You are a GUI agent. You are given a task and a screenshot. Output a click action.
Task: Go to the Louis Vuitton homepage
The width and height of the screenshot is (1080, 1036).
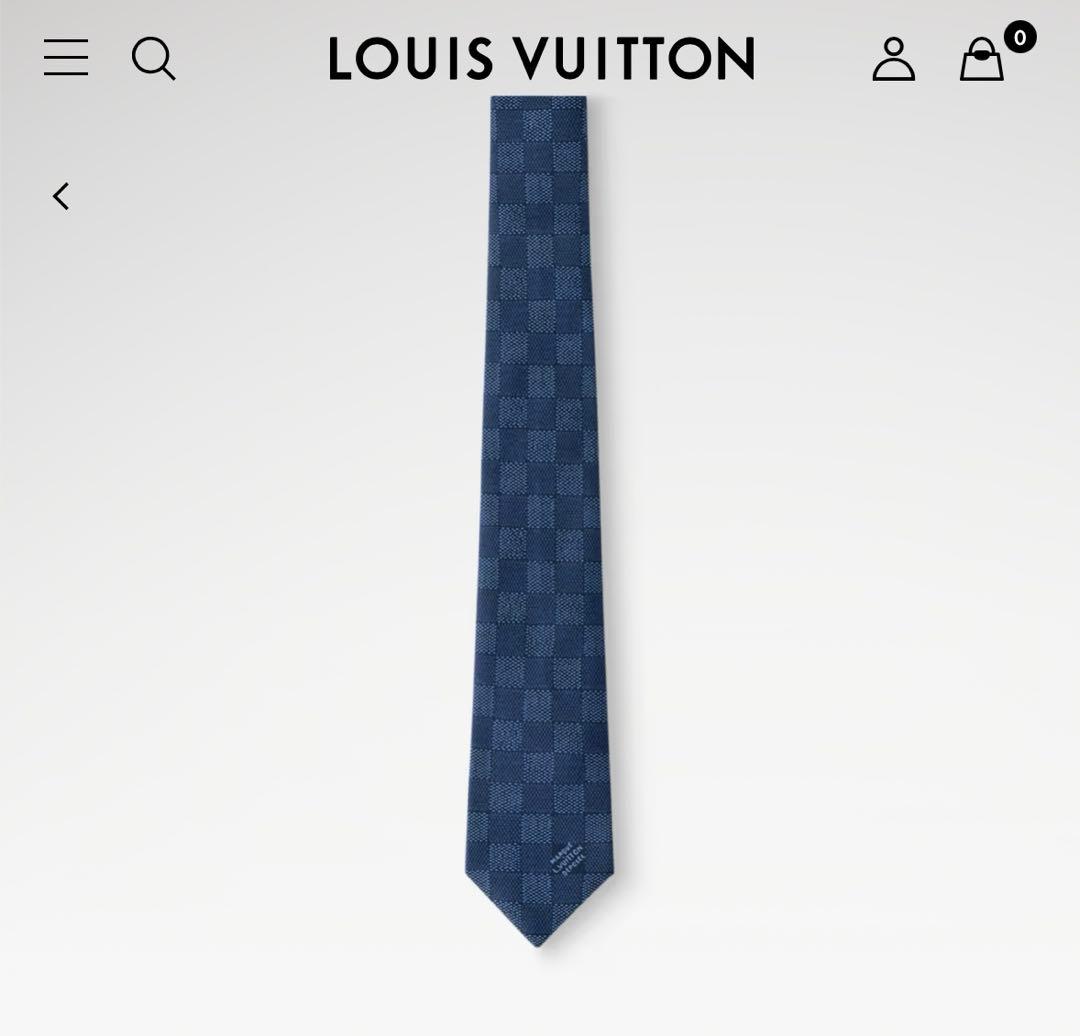541,58
